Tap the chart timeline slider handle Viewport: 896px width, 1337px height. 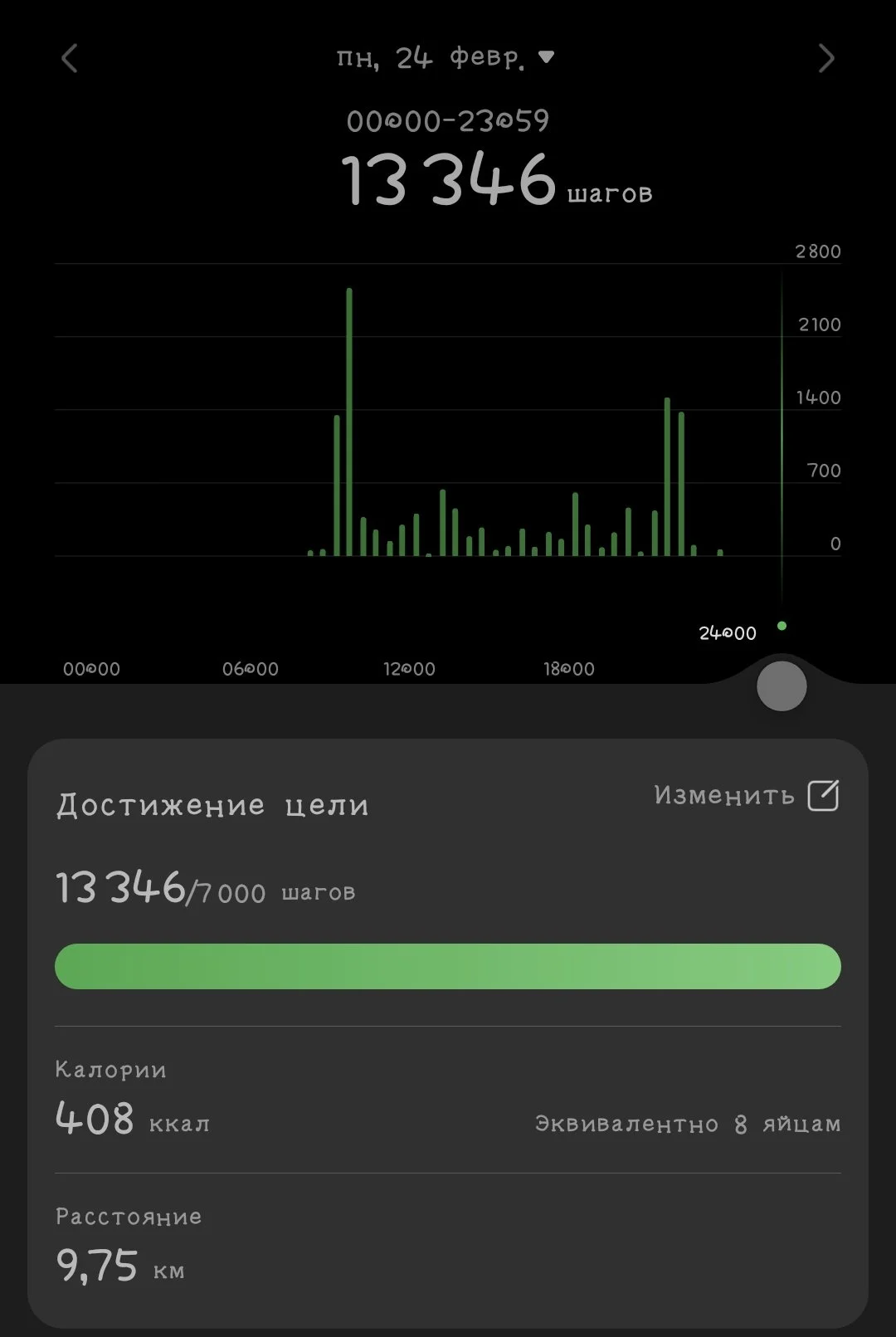click(x=782, y=686)
